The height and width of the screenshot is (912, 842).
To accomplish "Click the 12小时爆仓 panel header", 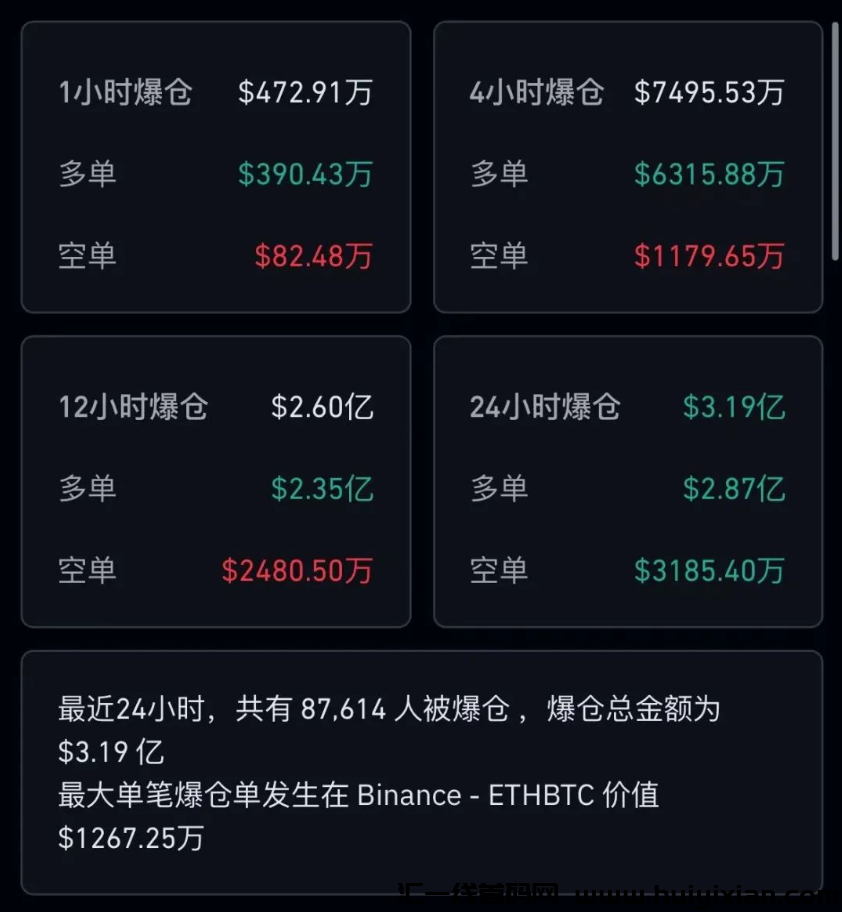I will (133, 406).
